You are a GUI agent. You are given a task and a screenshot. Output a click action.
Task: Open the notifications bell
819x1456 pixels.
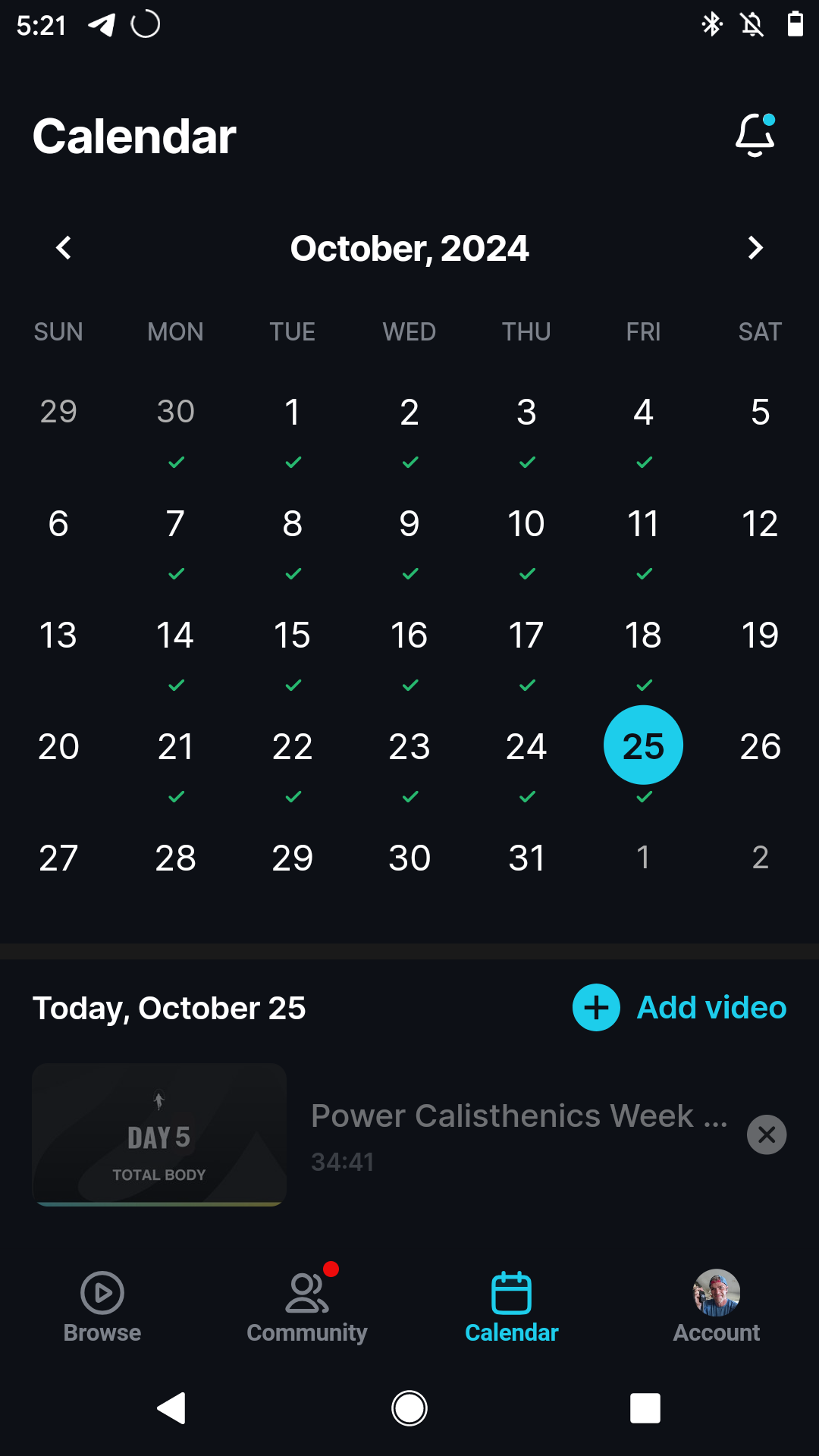click(x=755, y=136)
